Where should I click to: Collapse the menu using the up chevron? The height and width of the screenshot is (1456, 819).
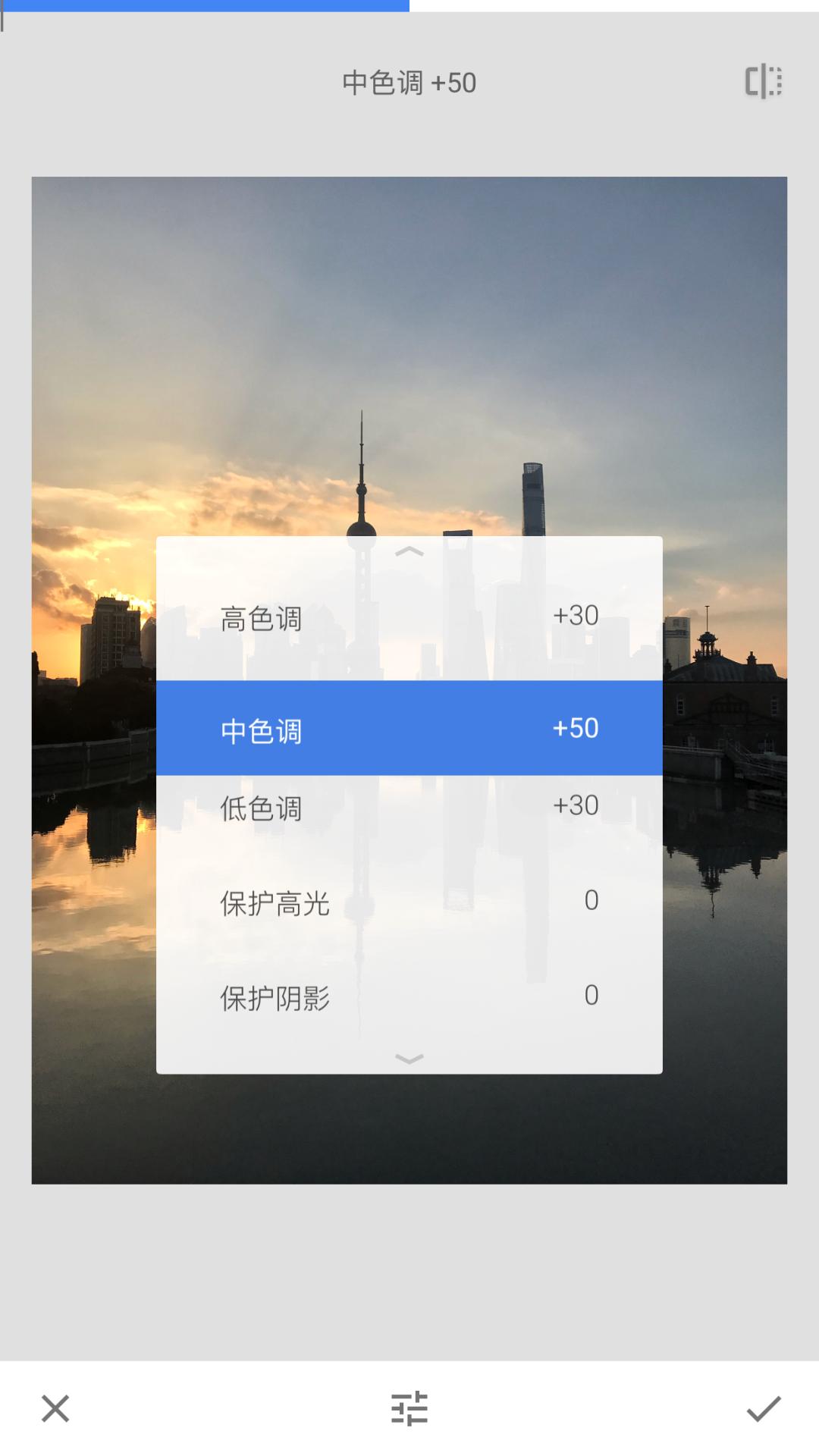coord(409,552)
